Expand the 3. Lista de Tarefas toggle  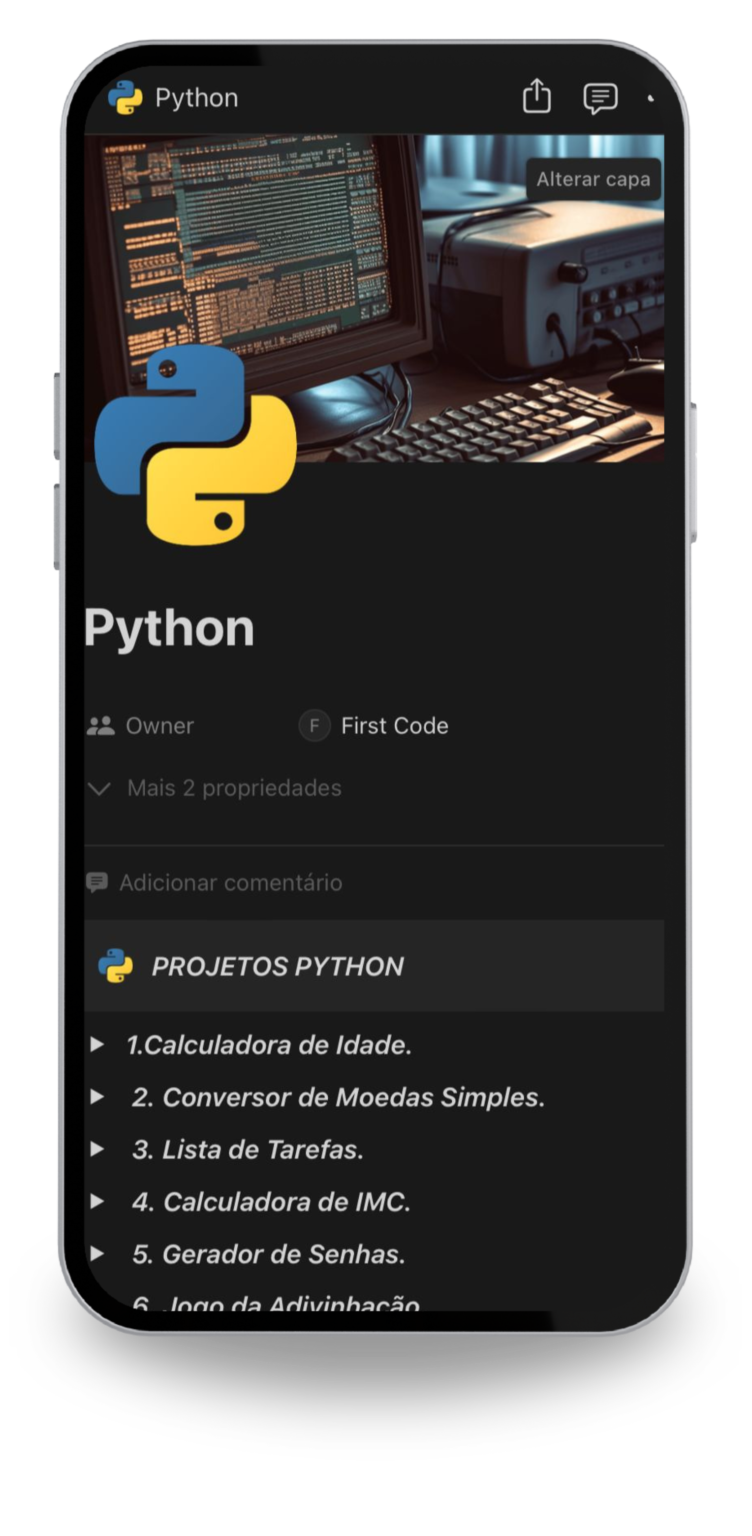(x=97, y=1150)
